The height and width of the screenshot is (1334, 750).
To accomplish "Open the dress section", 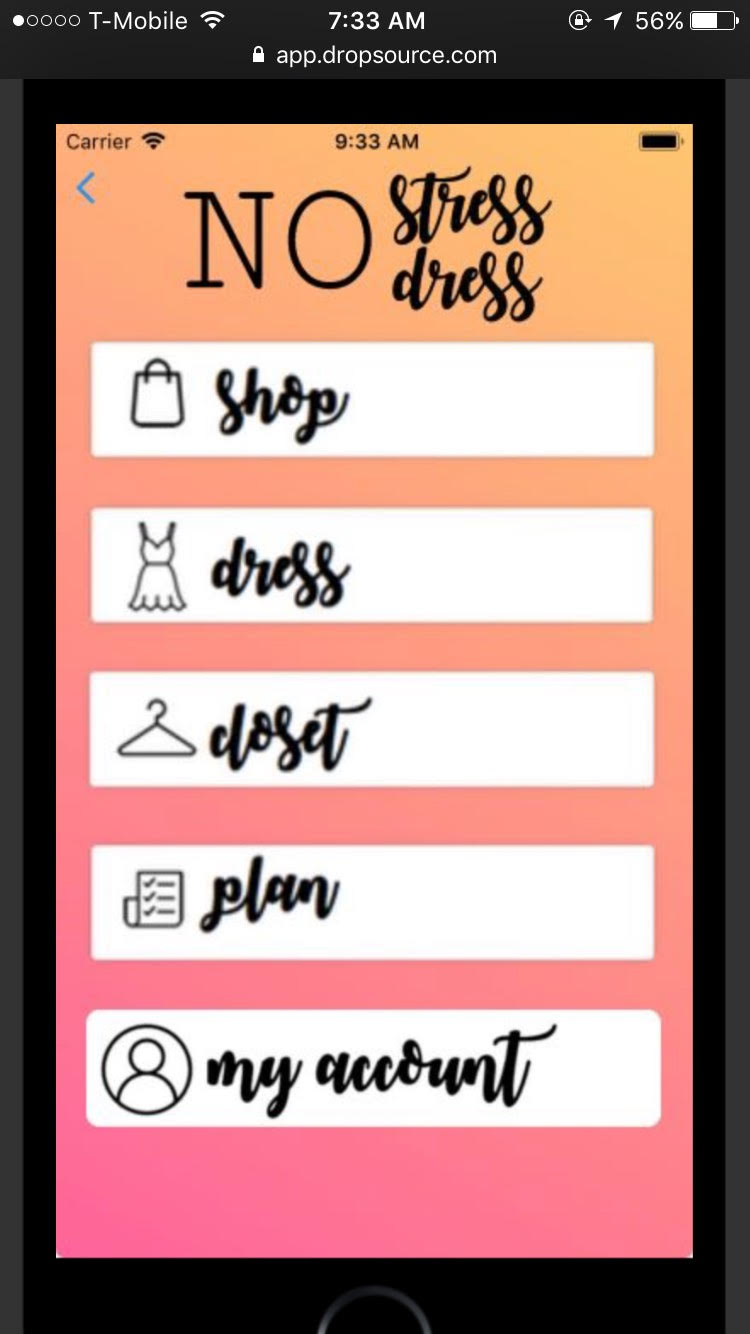I will click(x=372, y=565).
